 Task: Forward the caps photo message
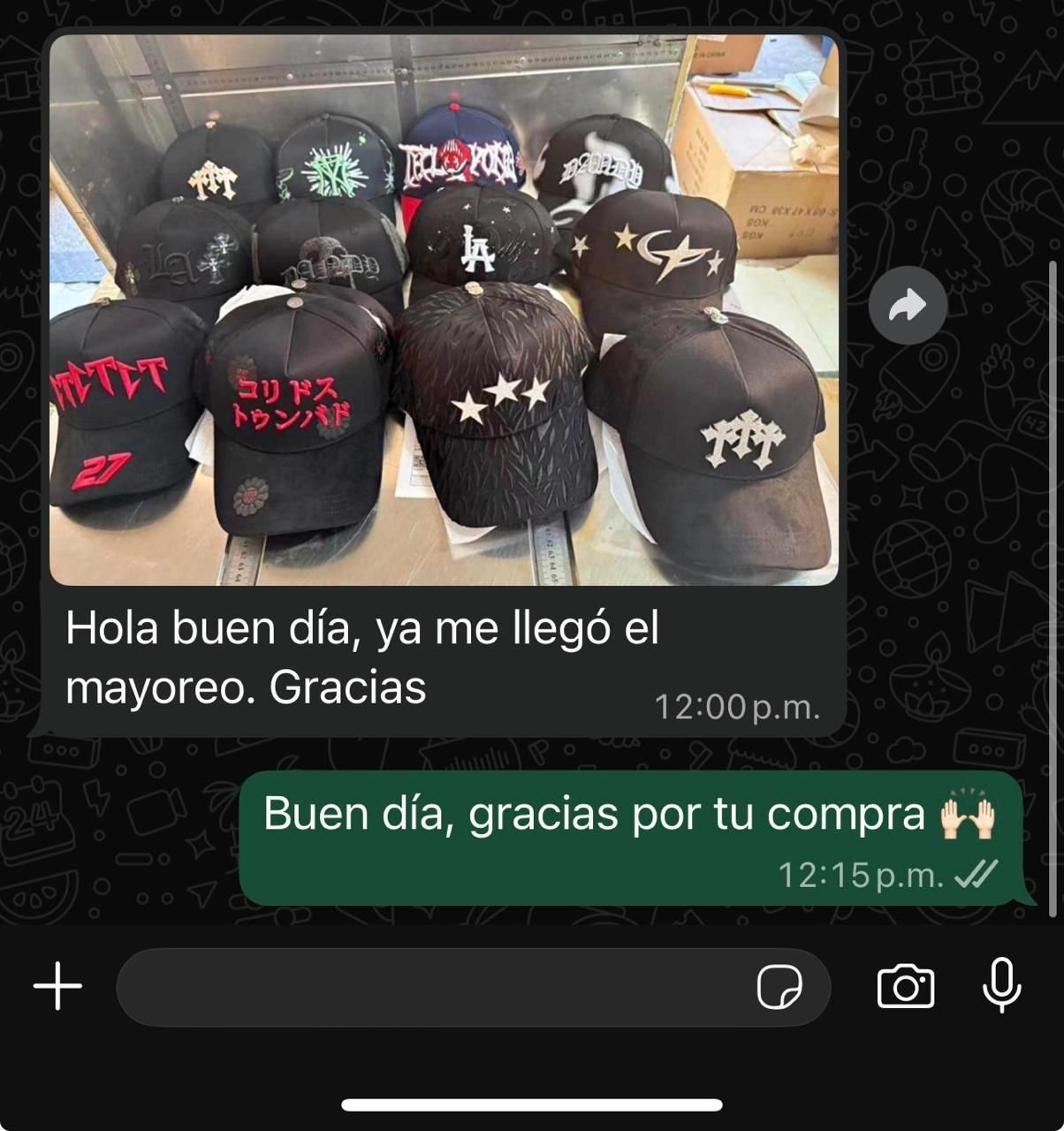click(908, 306)
